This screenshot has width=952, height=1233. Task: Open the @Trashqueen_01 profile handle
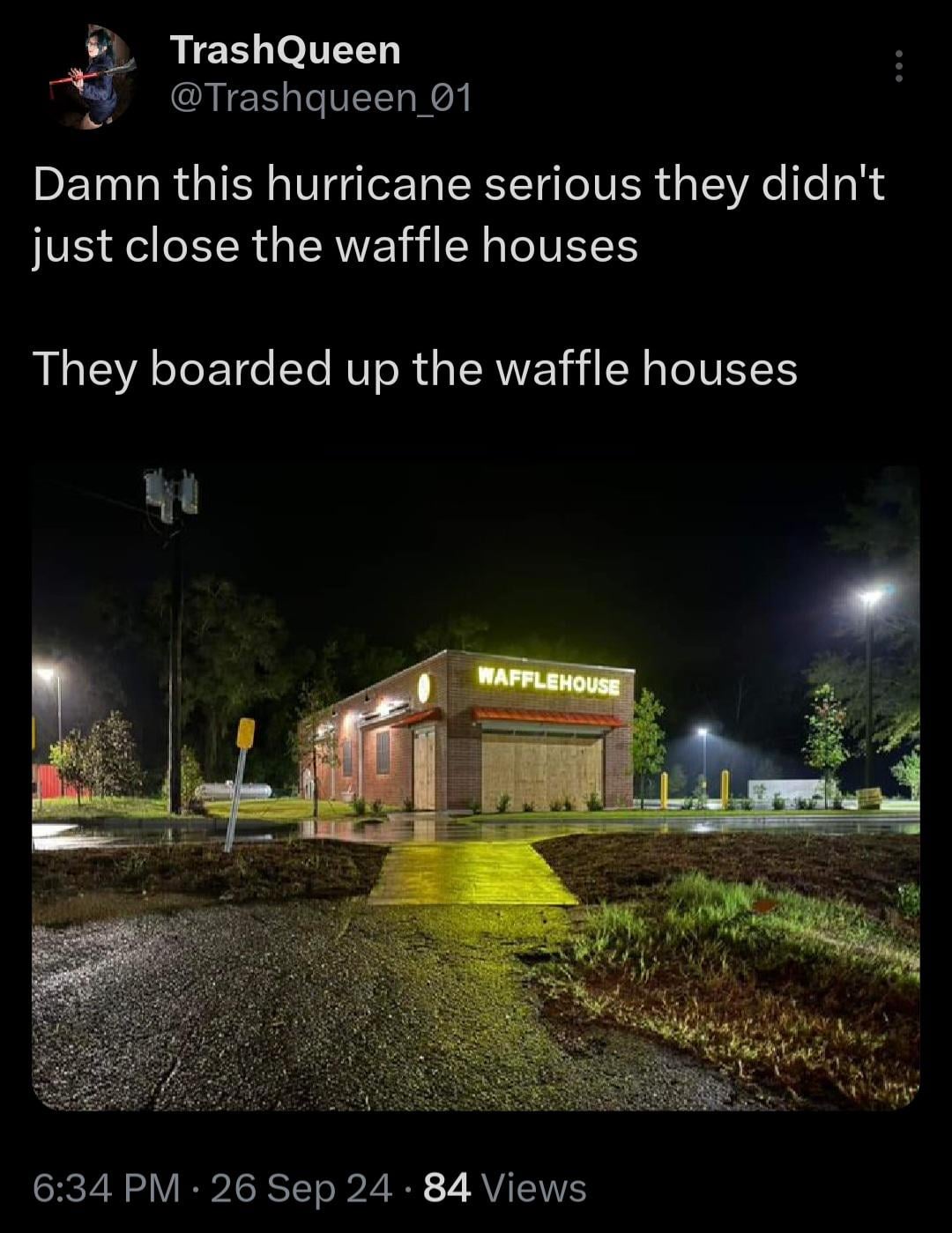pos(320,99)
